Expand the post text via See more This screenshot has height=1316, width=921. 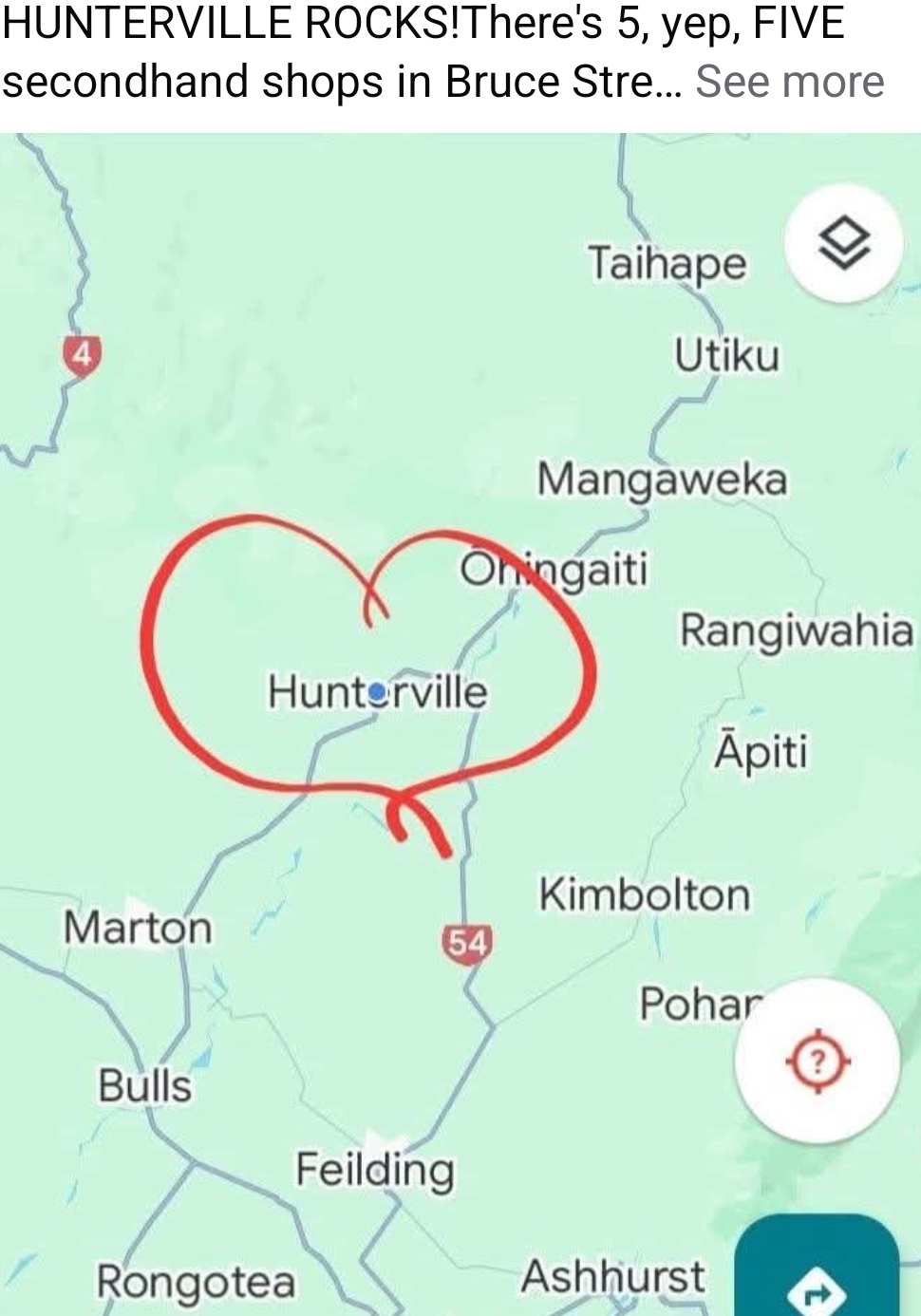pyautogui.click(x=789, y=82)
